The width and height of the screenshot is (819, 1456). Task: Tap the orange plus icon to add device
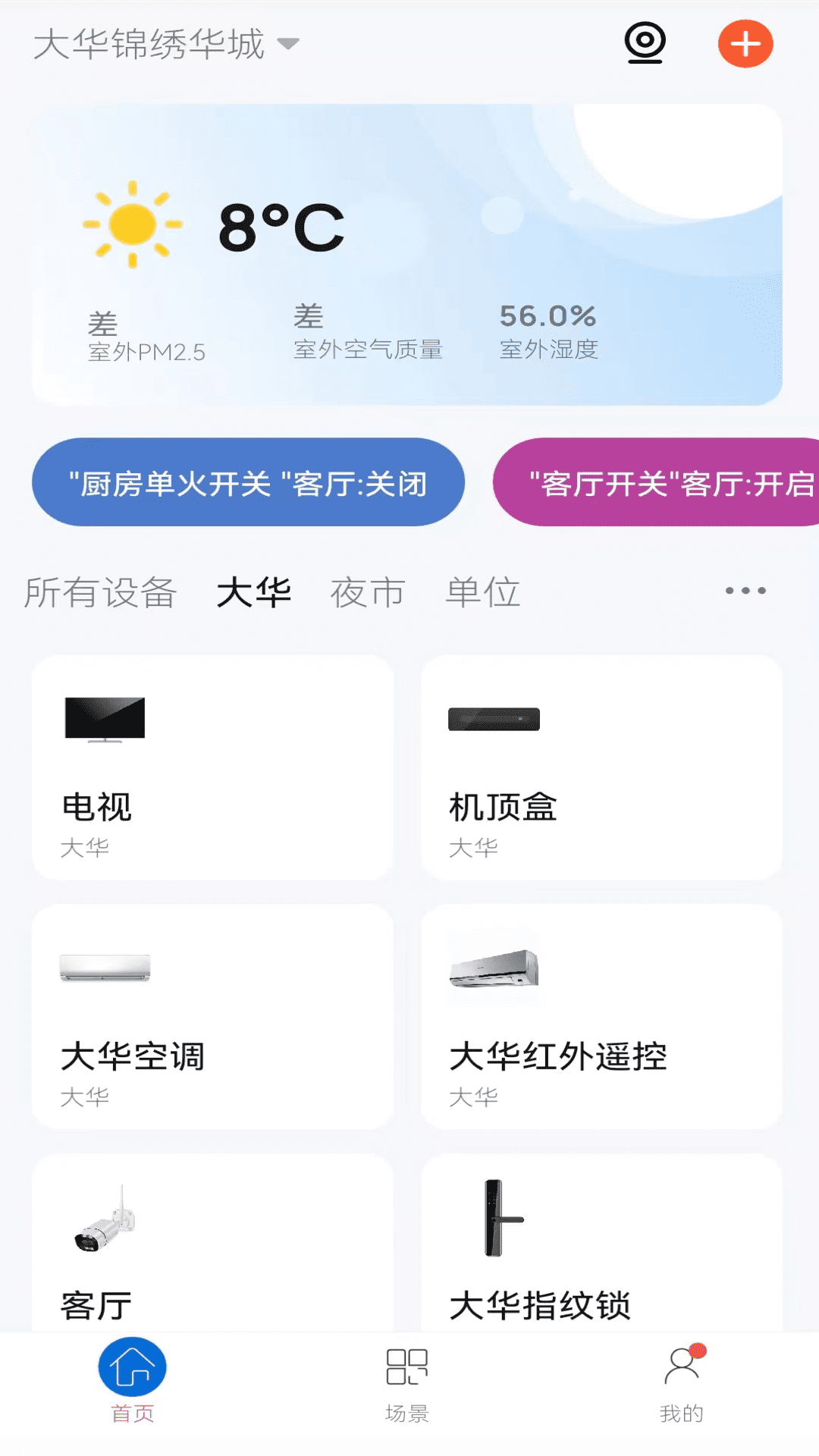[x=745, y=44]
